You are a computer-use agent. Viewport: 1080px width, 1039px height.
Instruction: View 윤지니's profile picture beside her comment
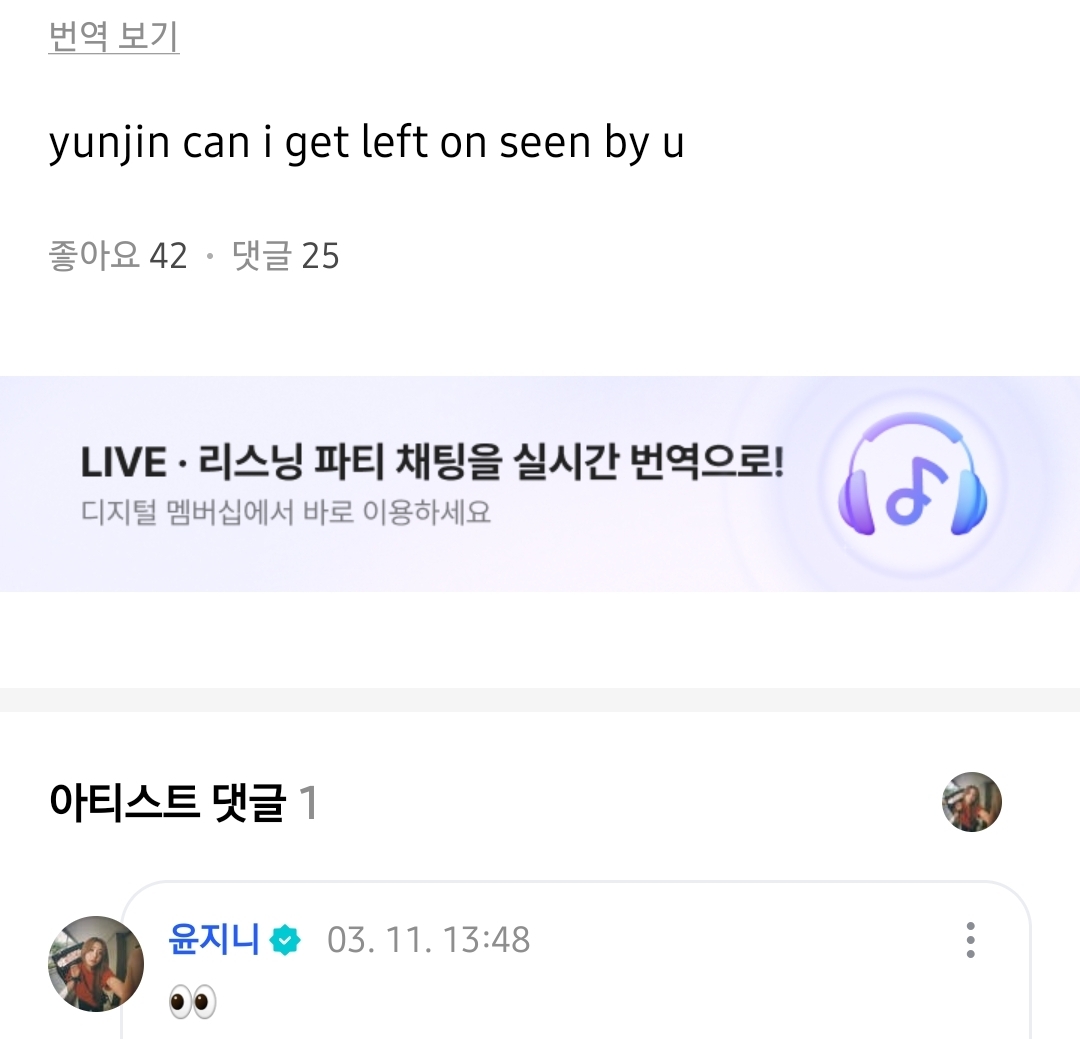96,964
